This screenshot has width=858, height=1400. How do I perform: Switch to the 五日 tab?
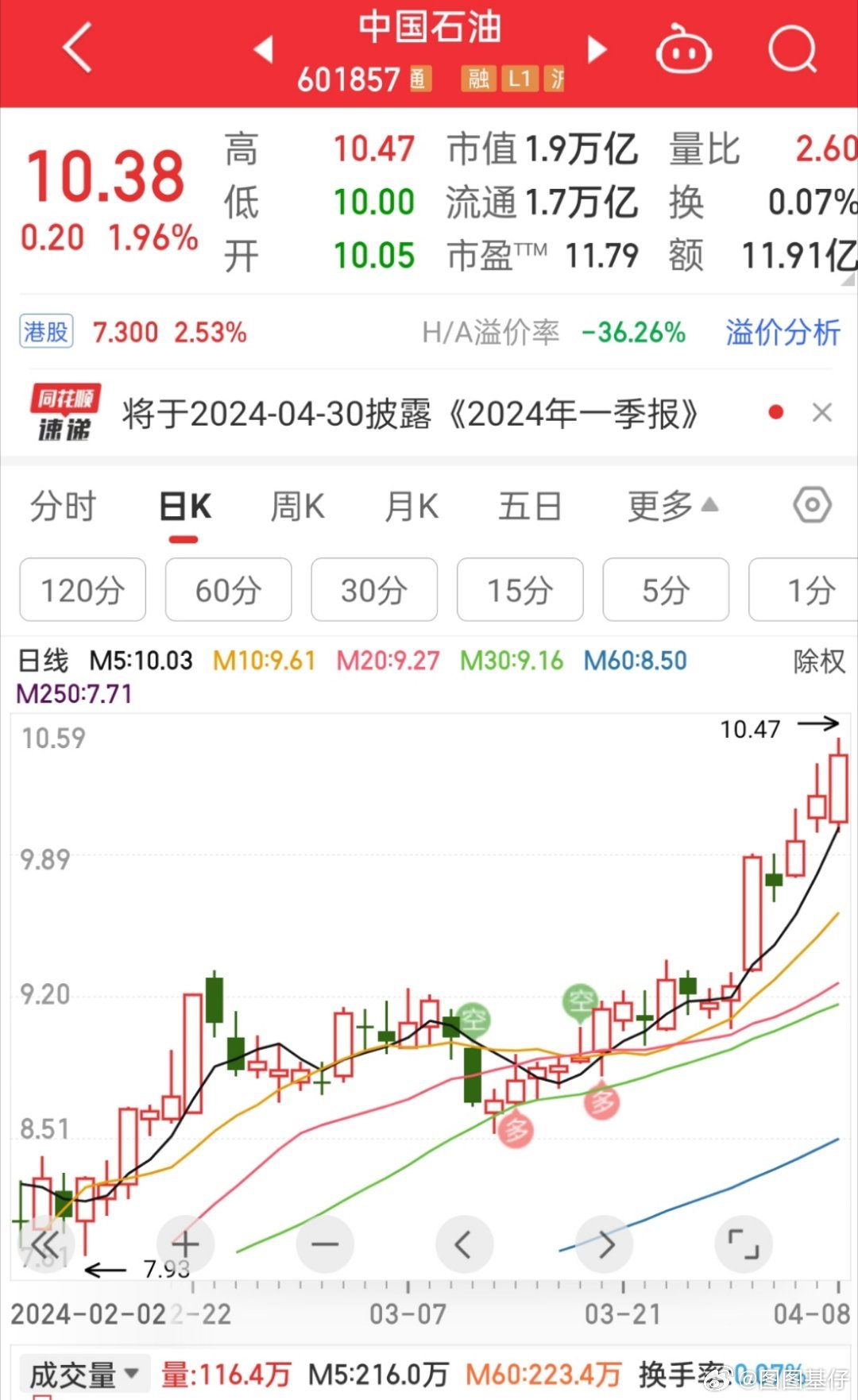[529, 507]
